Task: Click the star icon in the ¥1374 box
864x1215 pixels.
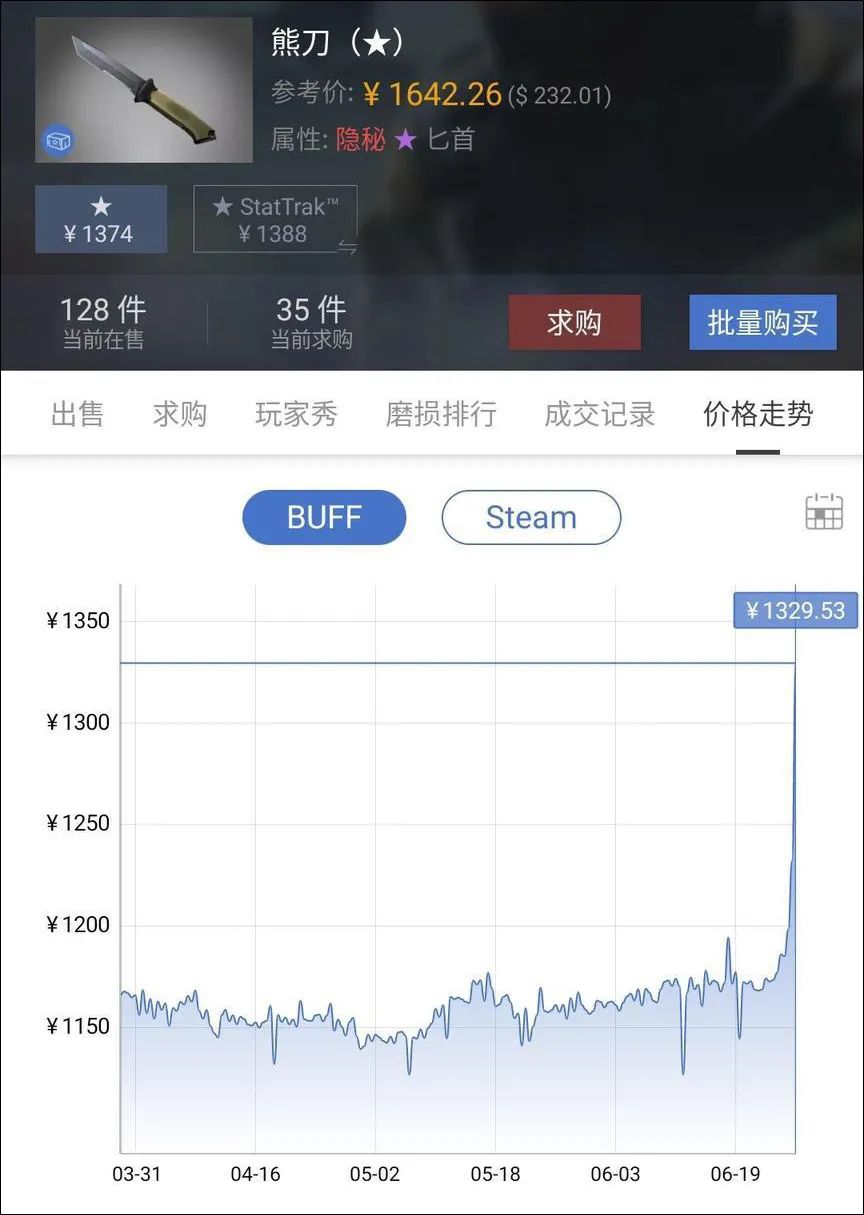Action: (x=100, y=205)
